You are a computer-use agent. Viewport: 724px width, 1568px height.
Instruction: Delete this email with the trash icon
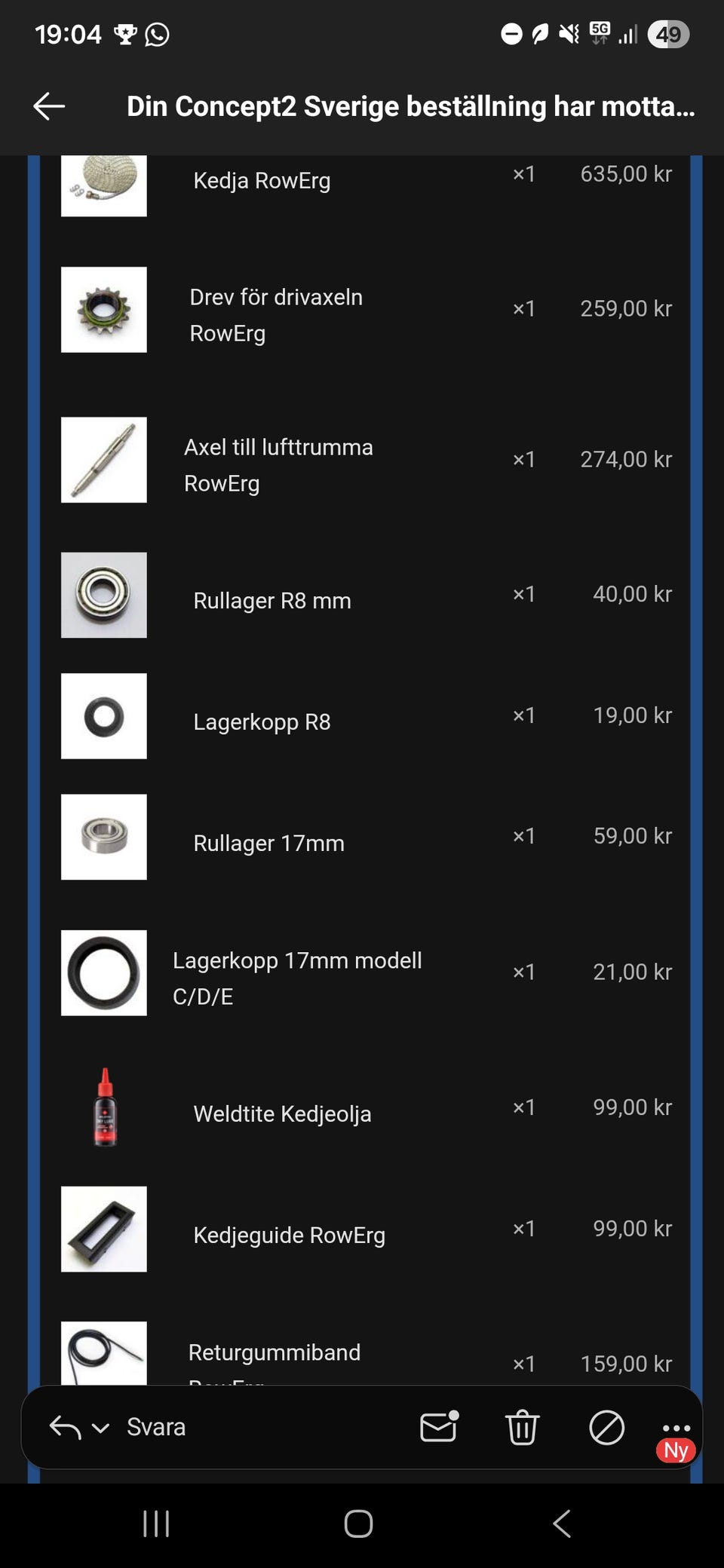[522, 1428]
